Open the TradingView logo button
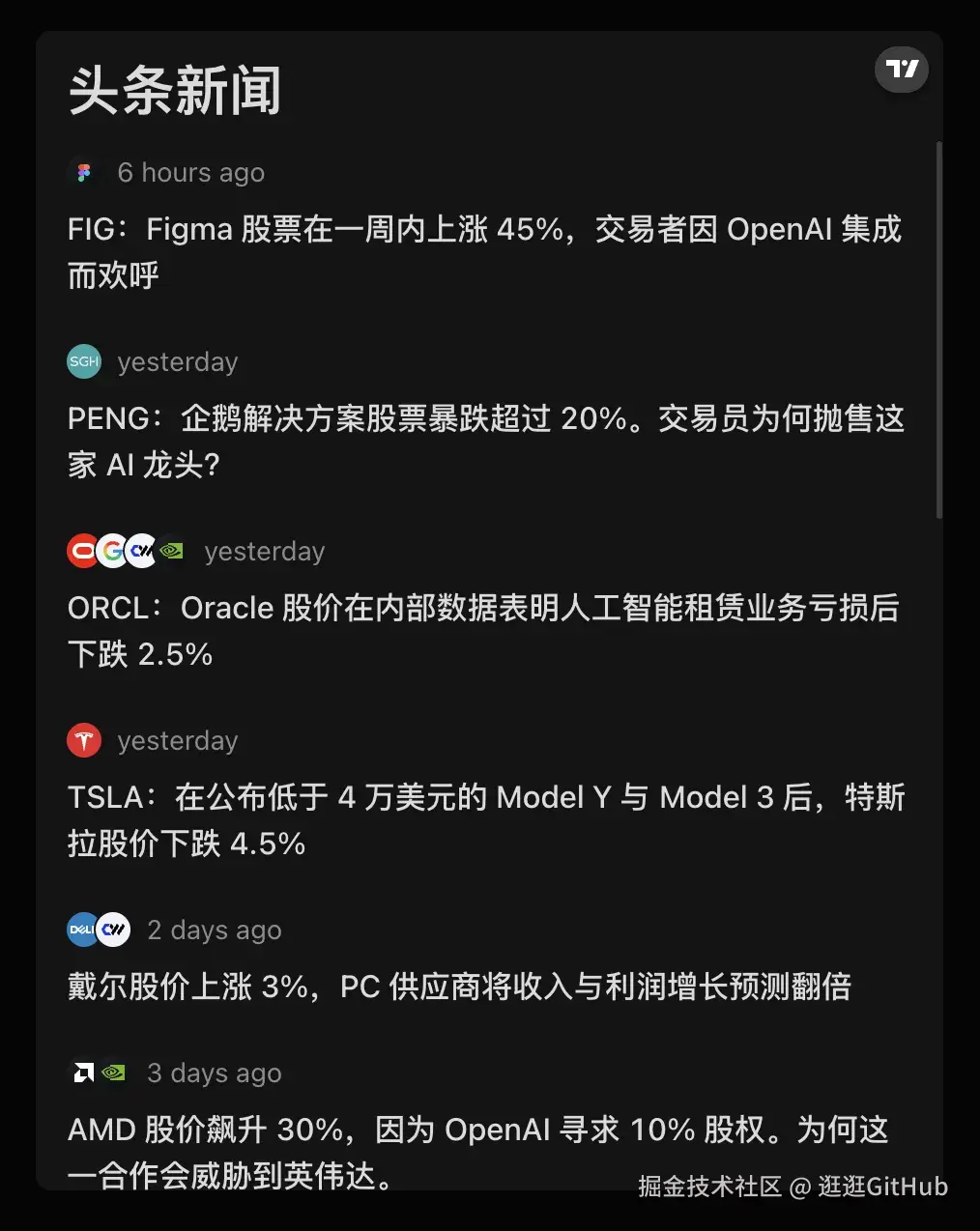 pyautogui.click(x=901, y=69)
